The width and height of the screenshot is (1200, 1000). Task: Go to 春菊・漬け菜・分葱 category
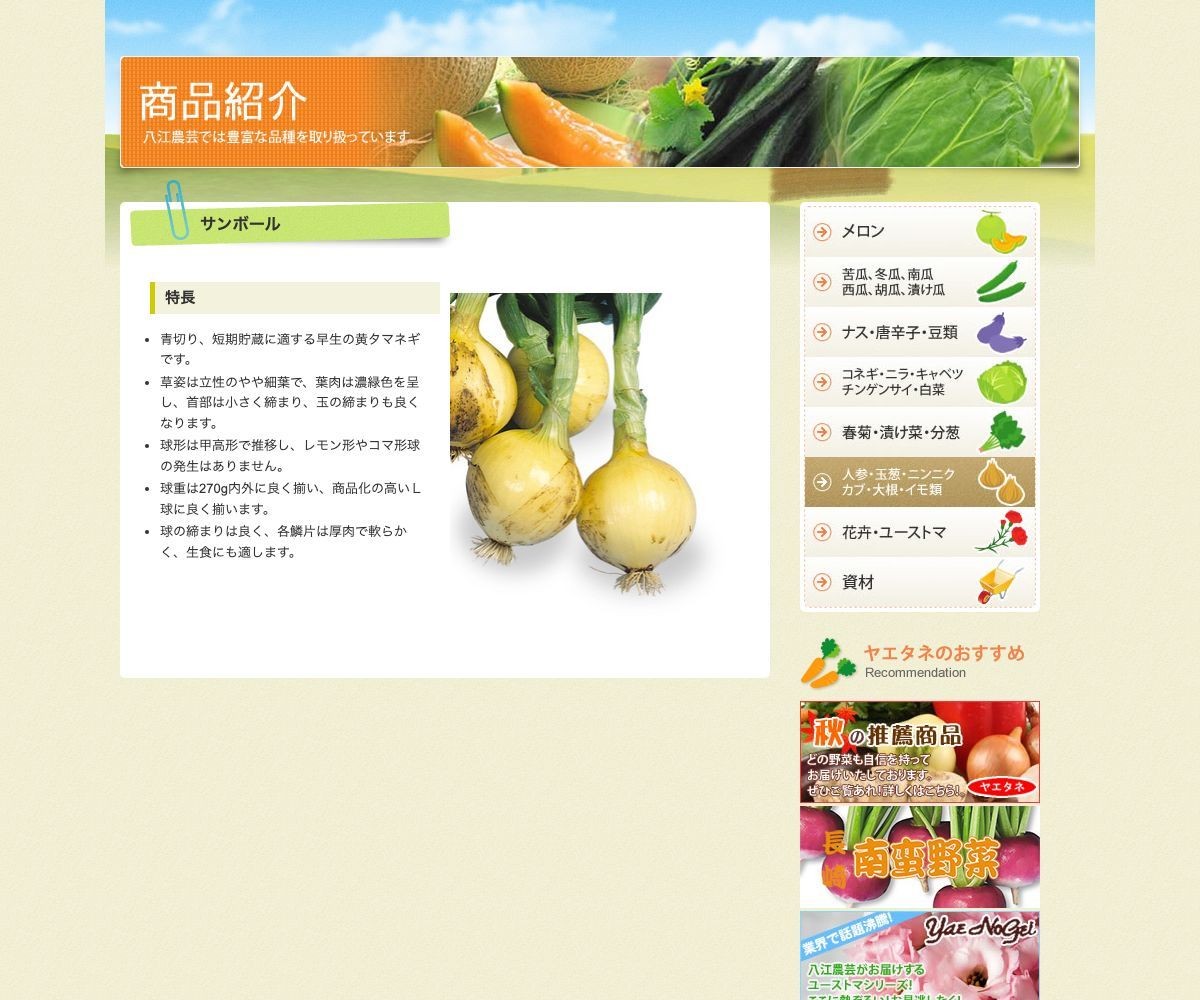pyautogui.click(x=919, y=432)
